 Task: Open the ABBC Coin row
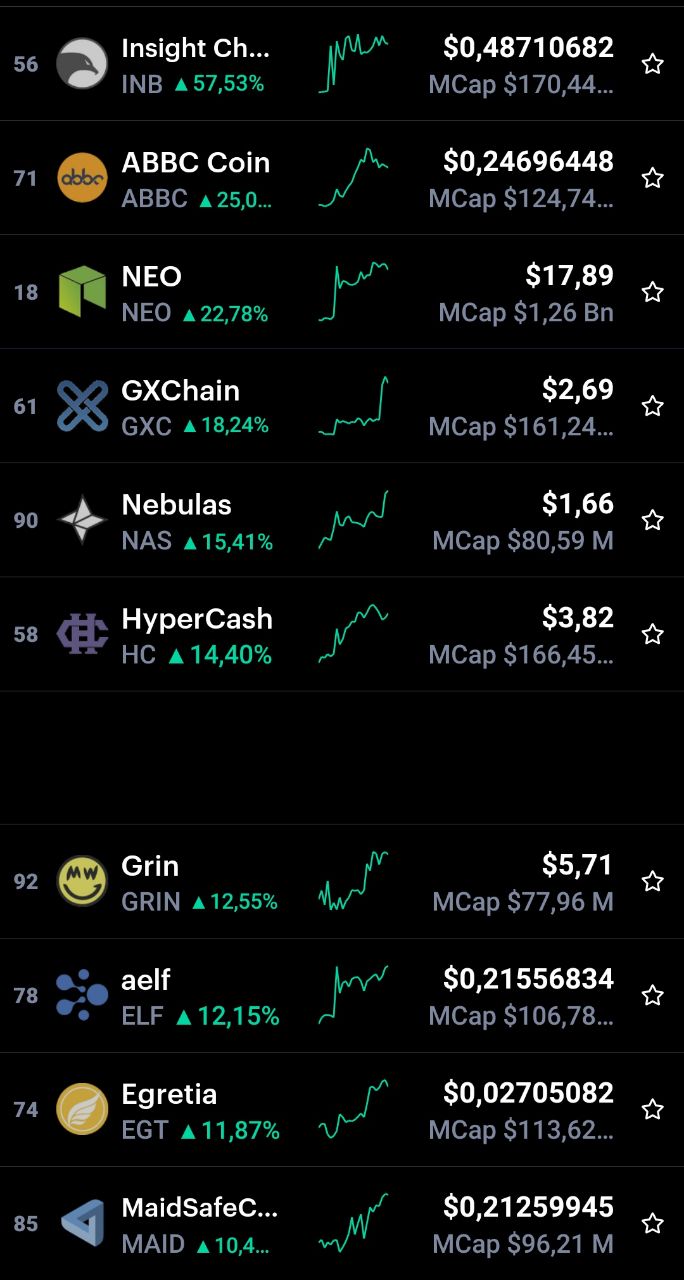click(342, 178)
